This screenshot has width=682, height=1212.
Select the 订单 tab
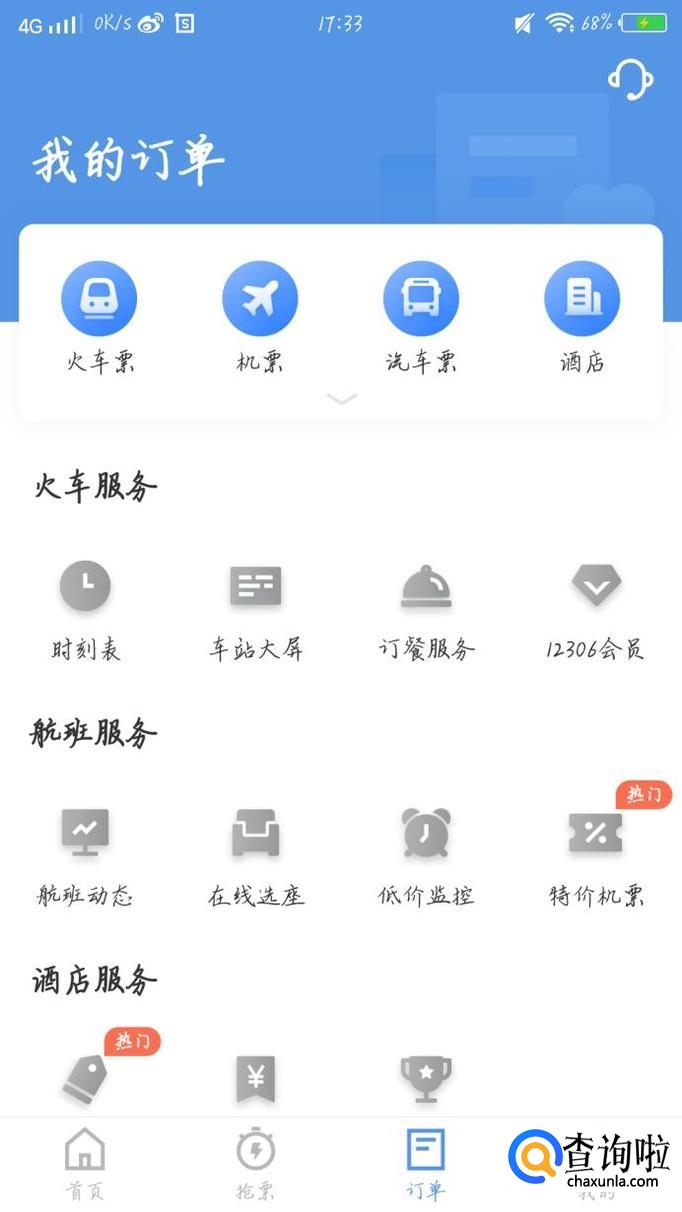426,1163
